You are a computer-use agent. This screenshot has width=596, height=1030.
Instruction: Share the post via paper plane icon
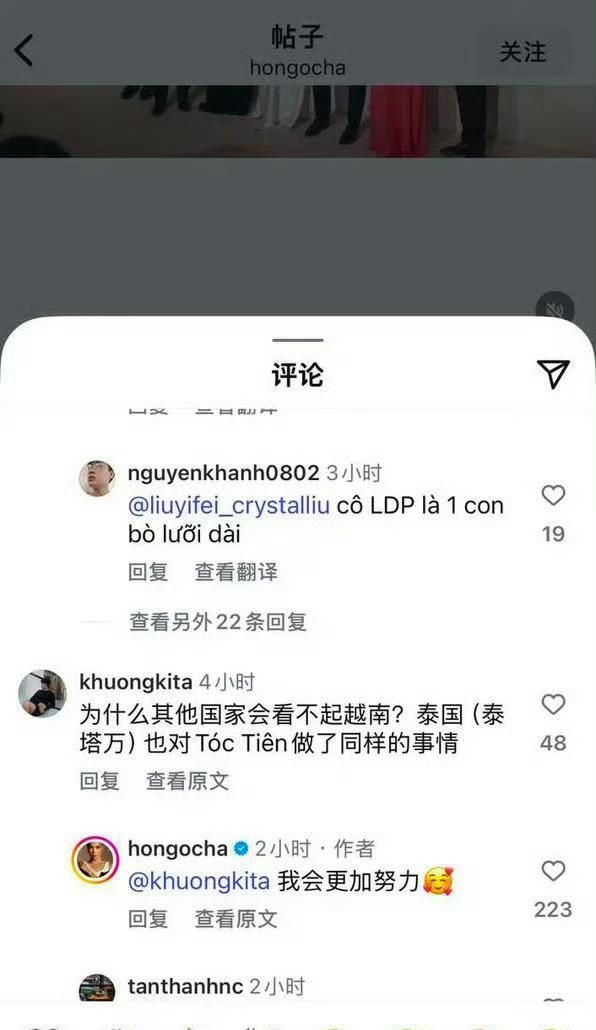point(553,374)
